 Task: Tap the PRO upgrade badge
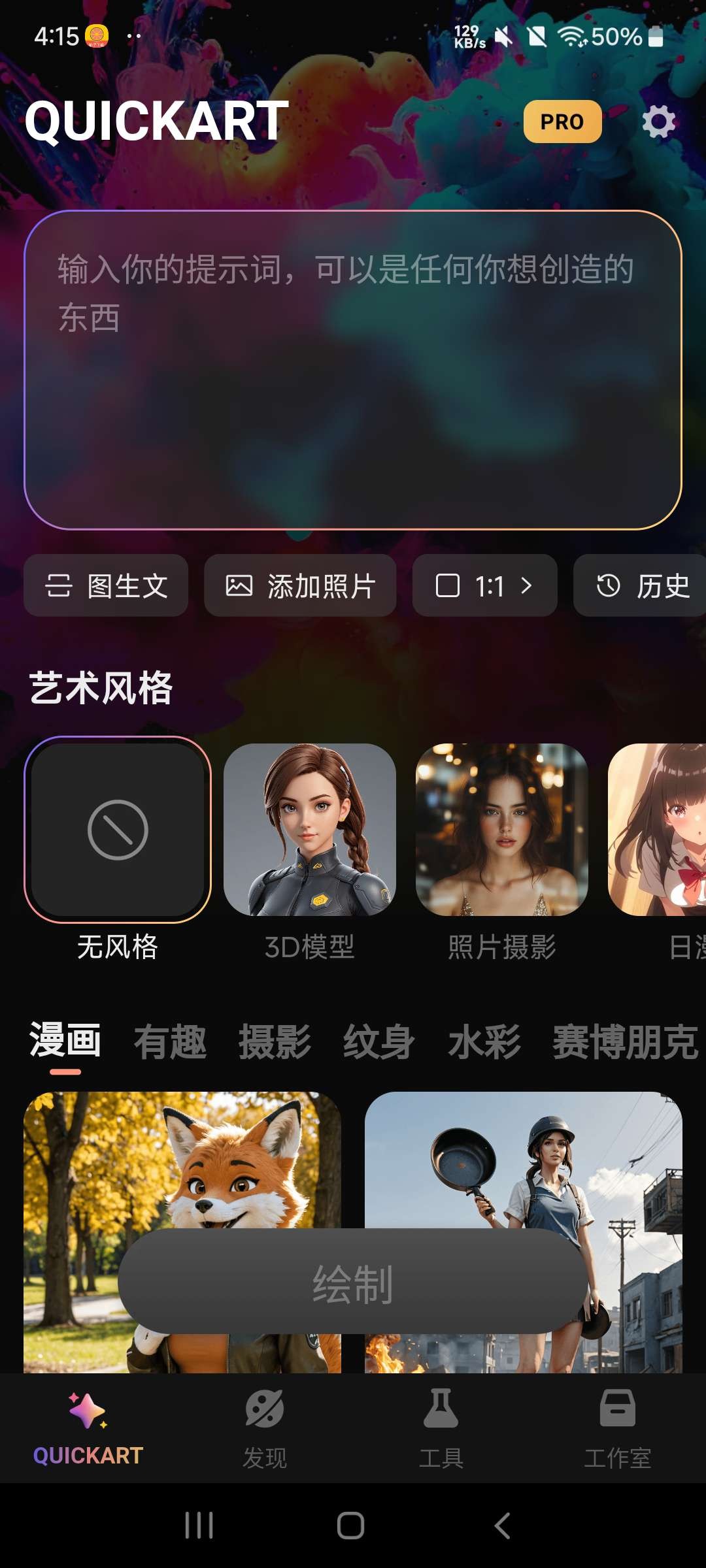click(562, 122)
